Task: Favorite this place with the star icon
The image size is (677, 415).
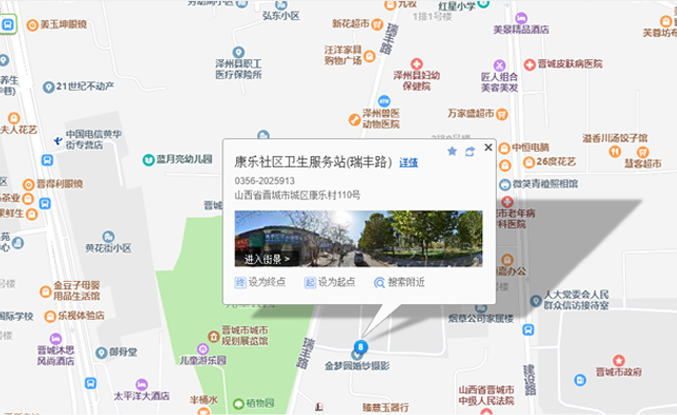Action: pyautogui.click(x=451, y=151)
